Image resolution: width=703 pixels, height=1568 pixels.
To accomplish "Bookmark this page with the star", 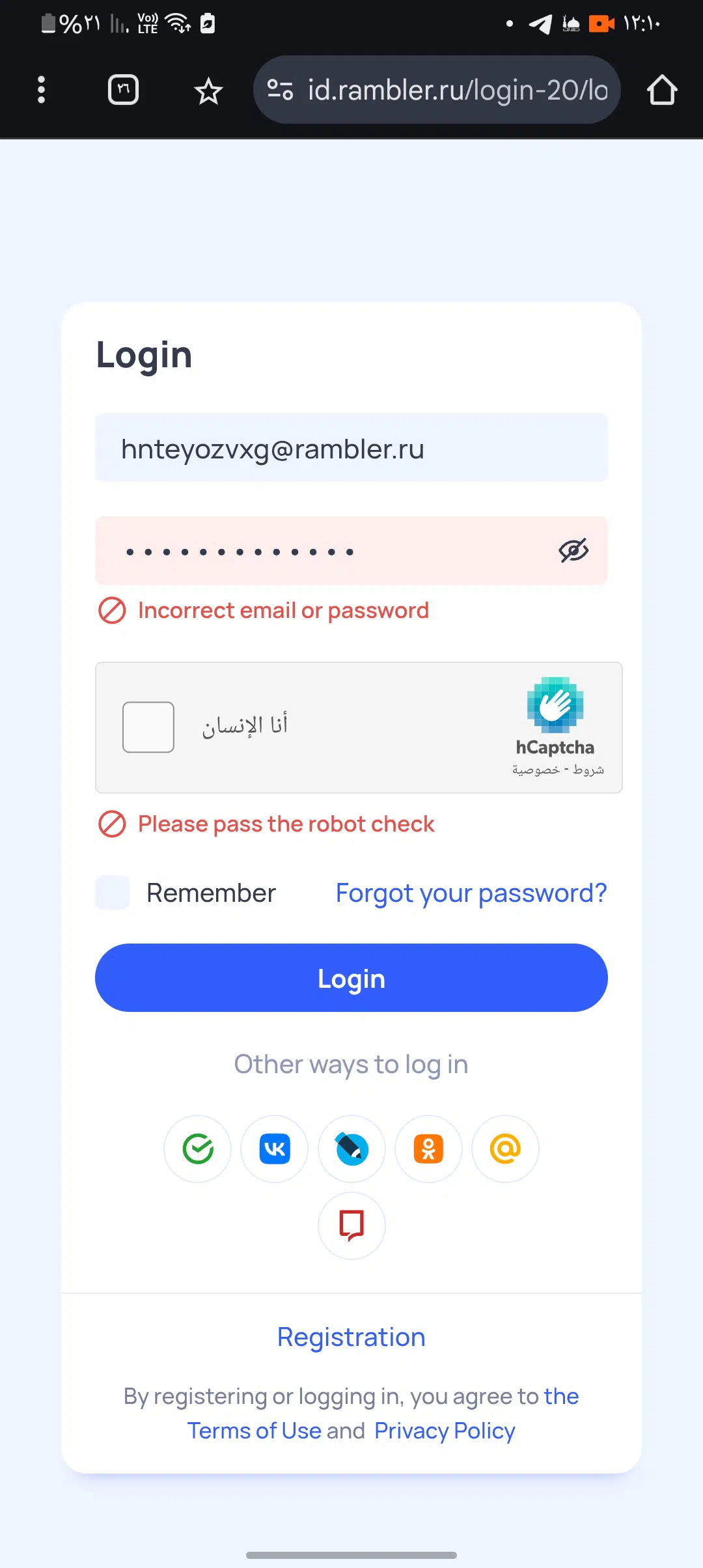I will click(208, 91).
